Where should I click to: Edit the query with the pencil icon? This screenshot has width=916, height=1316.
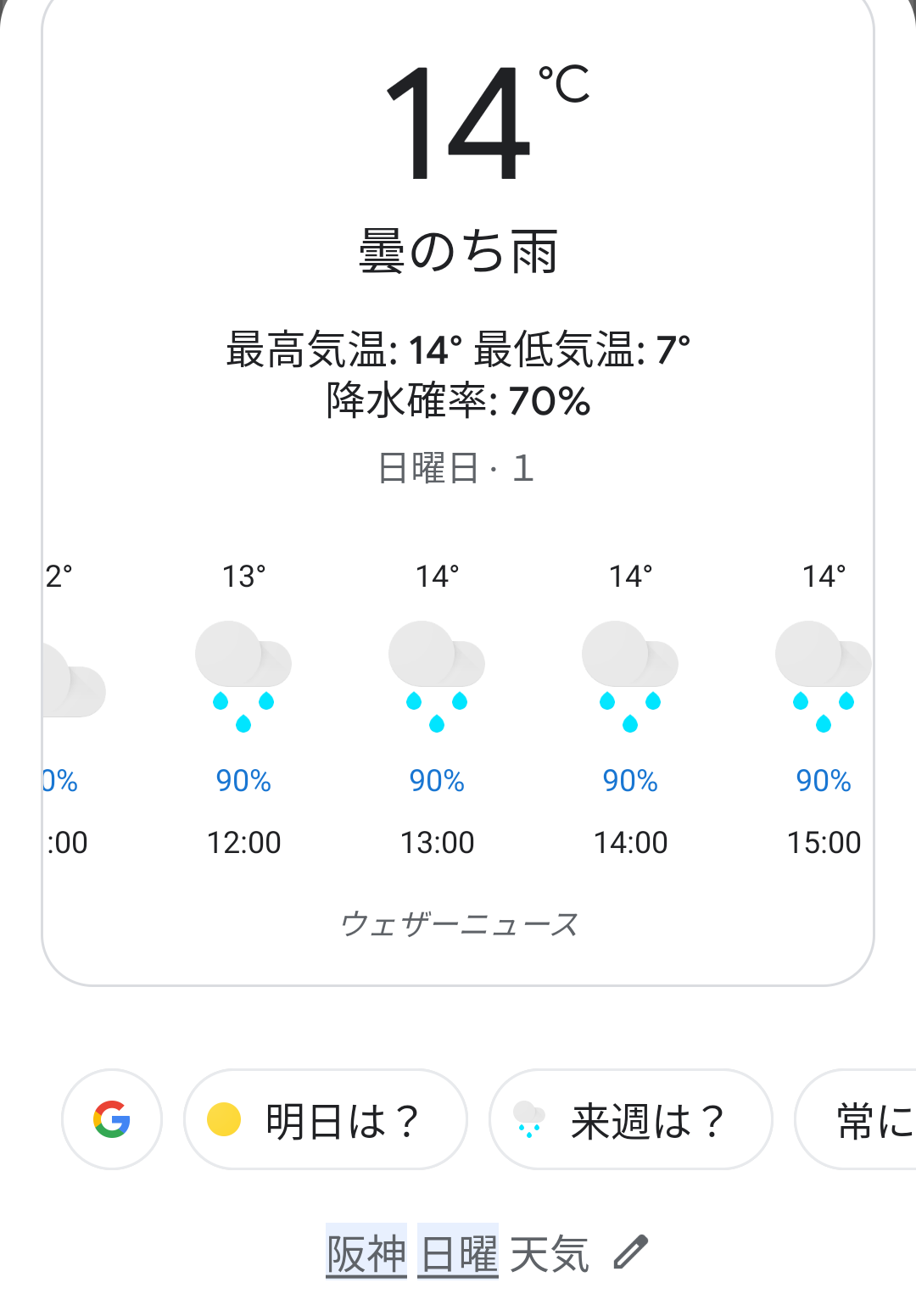[x=631, y=1252]
